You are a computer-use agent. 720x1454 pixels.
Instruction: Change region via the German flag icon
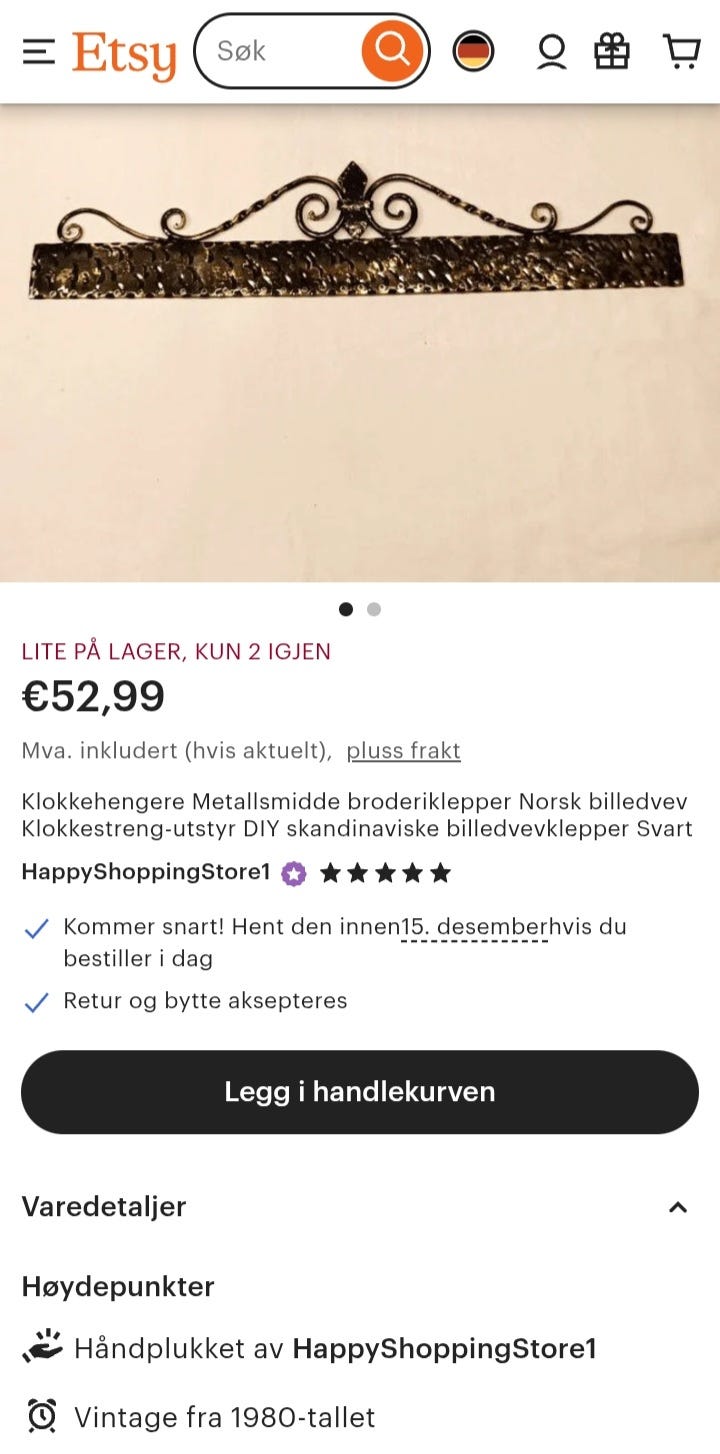tap(473, 50)
